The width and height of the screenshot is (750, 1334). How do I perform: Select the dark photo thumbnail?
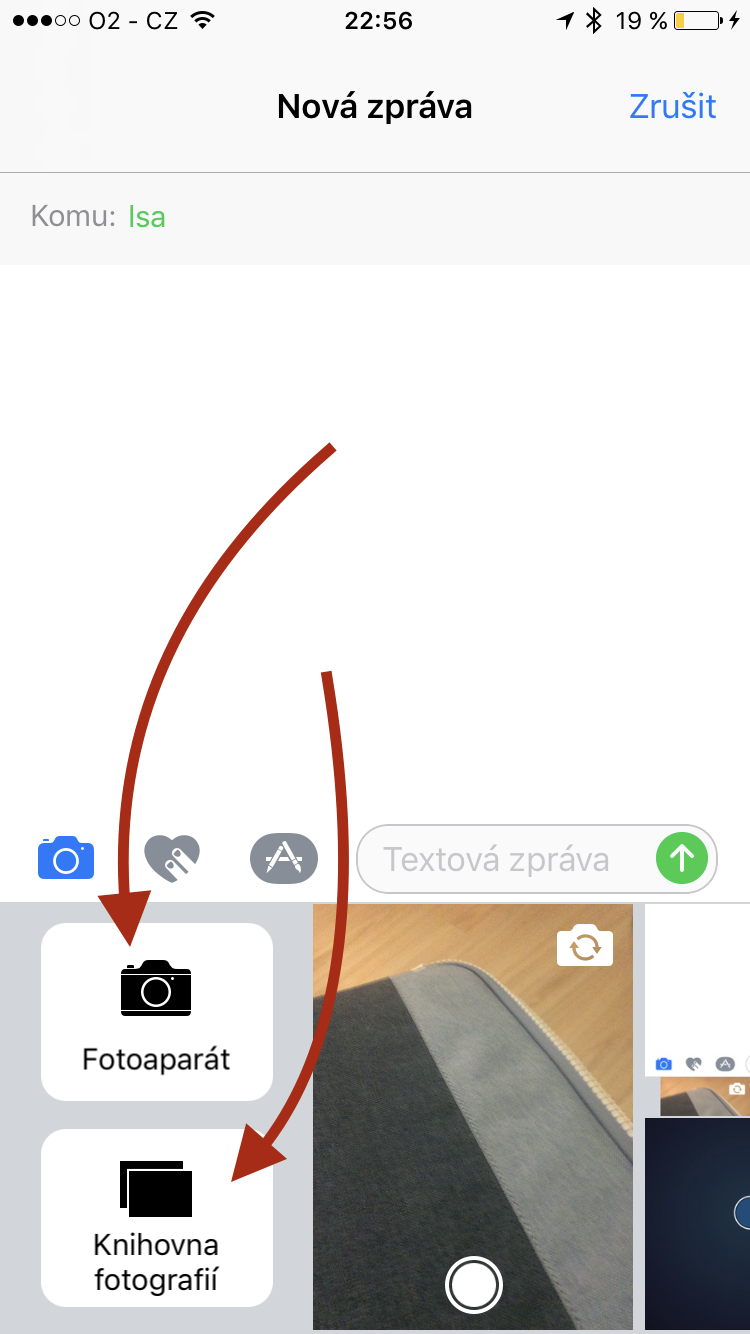[698, 1222]
